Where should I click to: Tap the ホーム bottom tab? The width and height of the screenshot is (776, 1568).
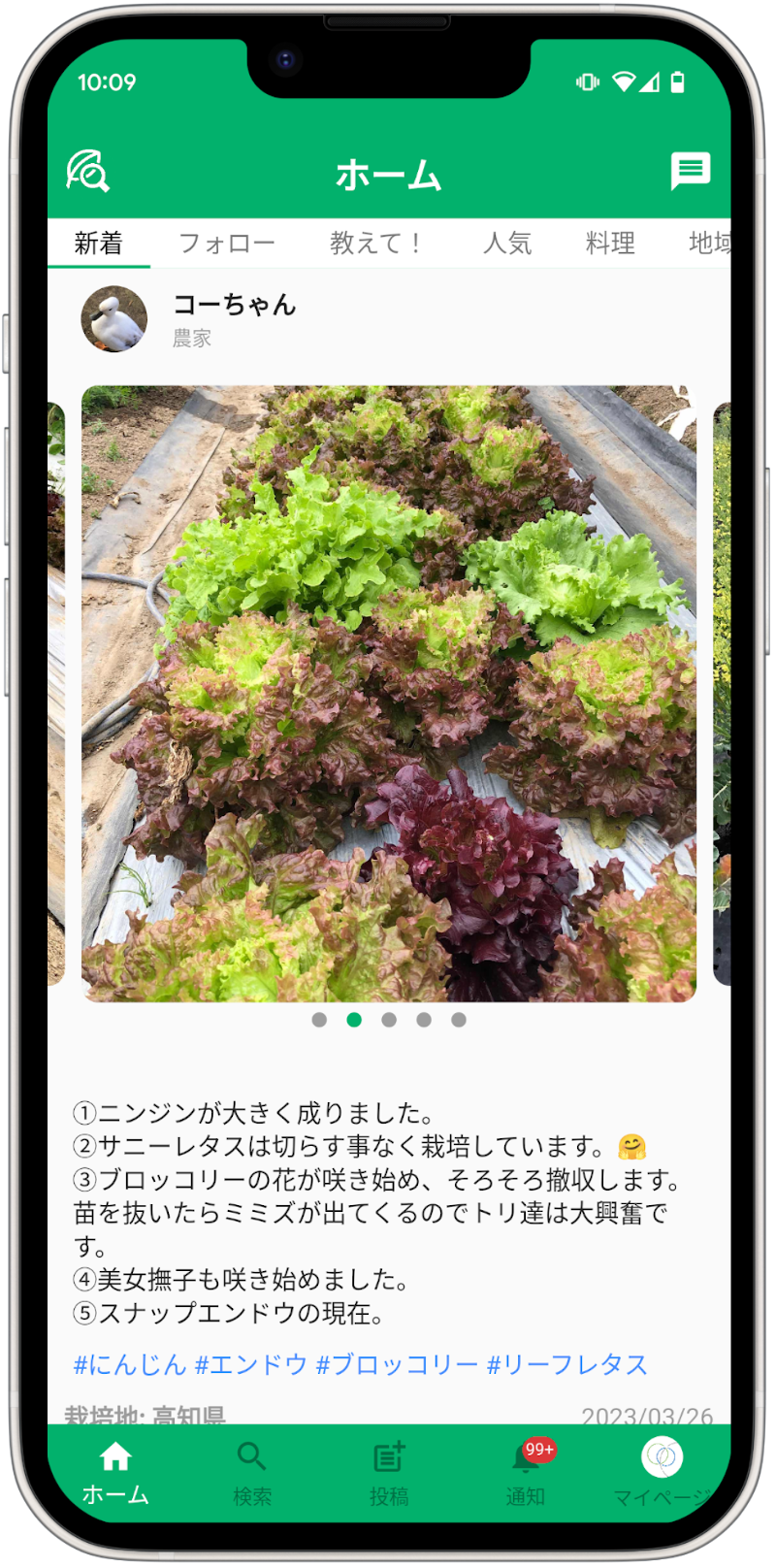point(115,1473)
